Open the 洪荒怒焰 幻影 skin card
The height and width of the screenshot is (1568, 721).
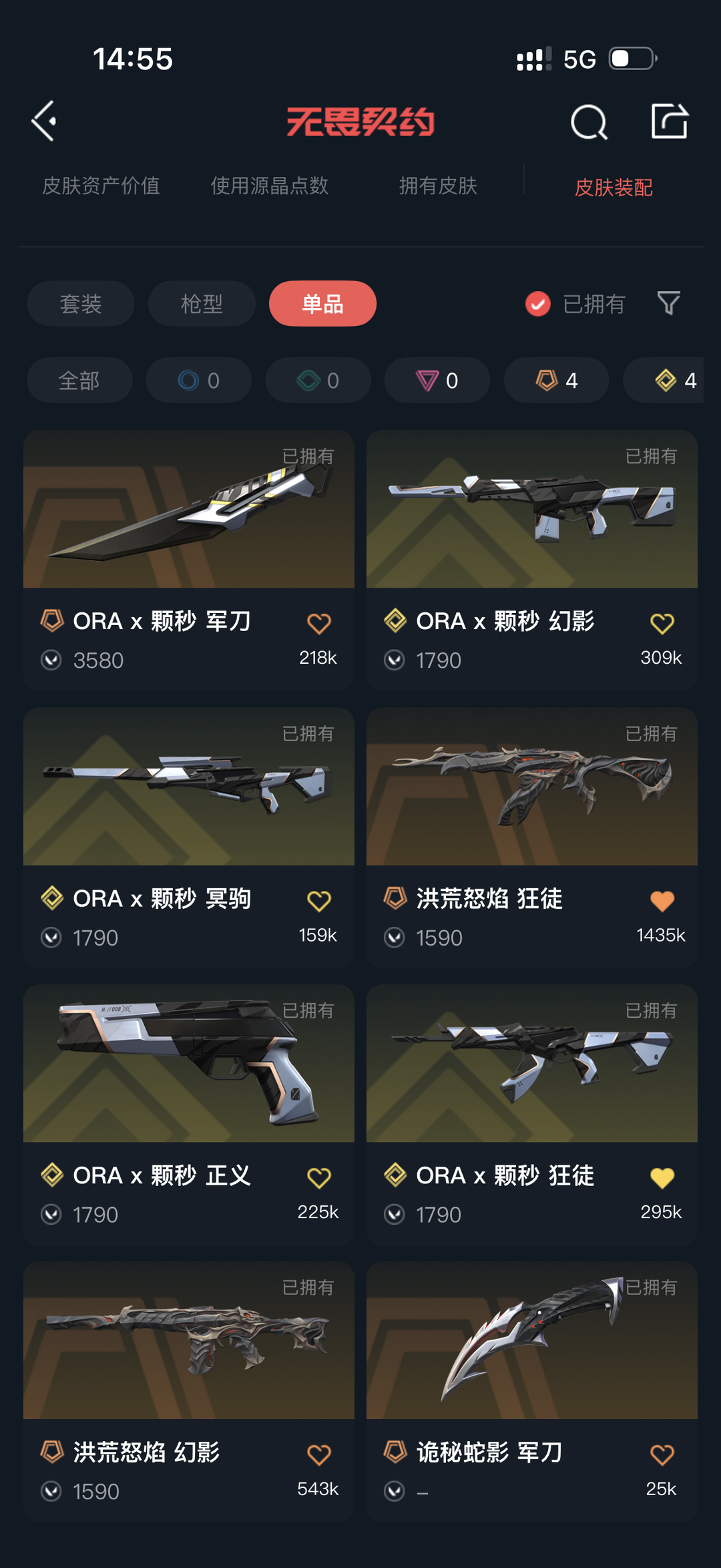click(x=189, y=1392)
